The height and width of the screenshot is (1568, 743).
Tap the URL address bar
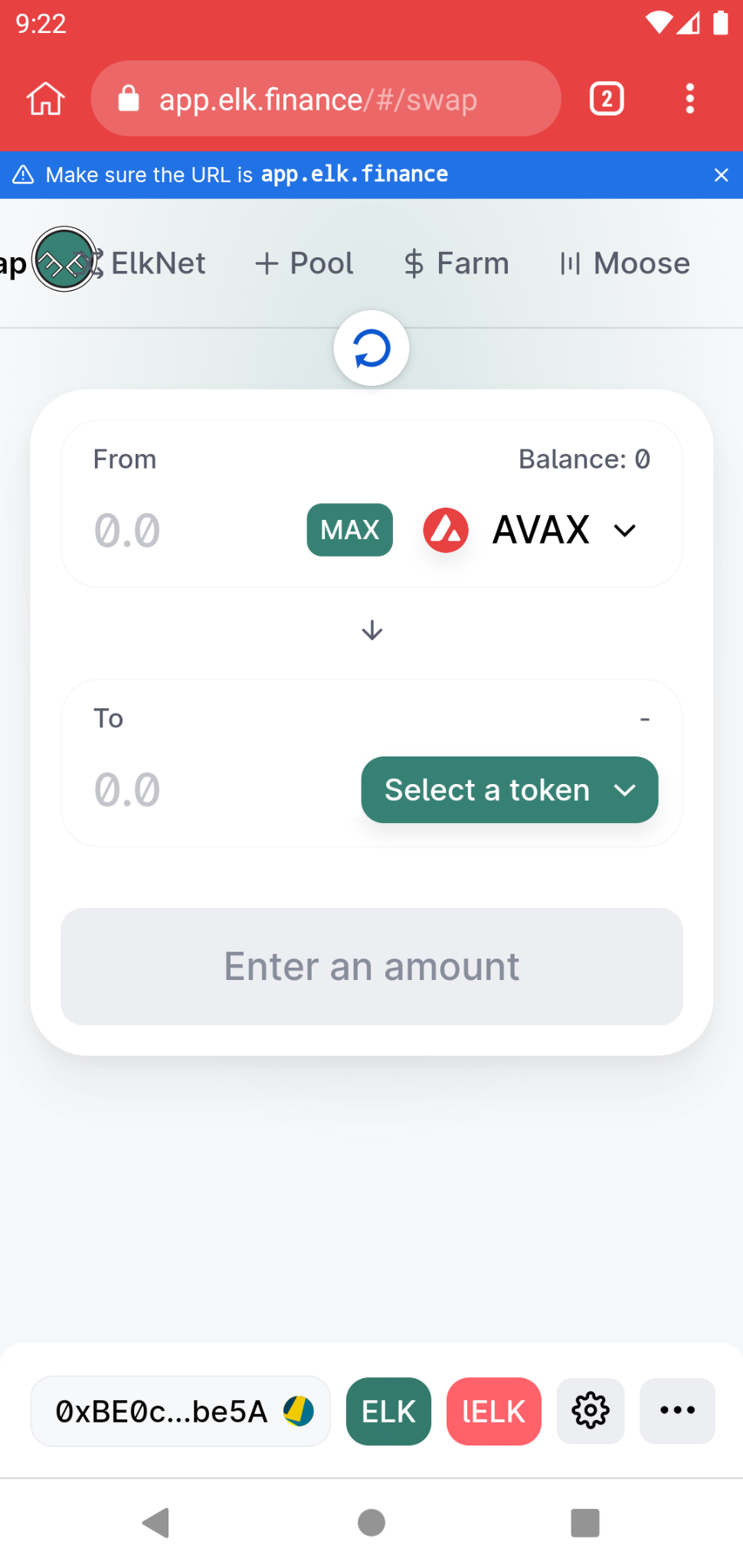326,99
